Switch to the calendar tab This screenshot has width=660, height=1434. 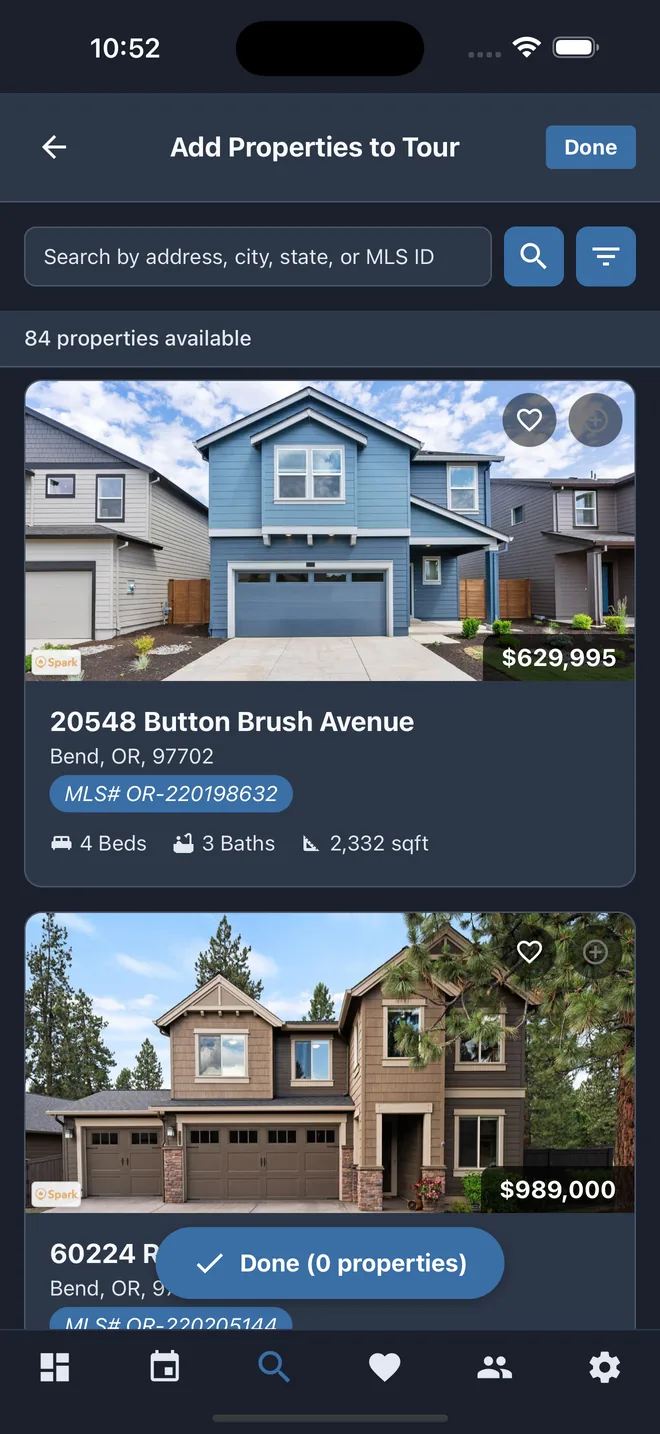click(165, 1367)
